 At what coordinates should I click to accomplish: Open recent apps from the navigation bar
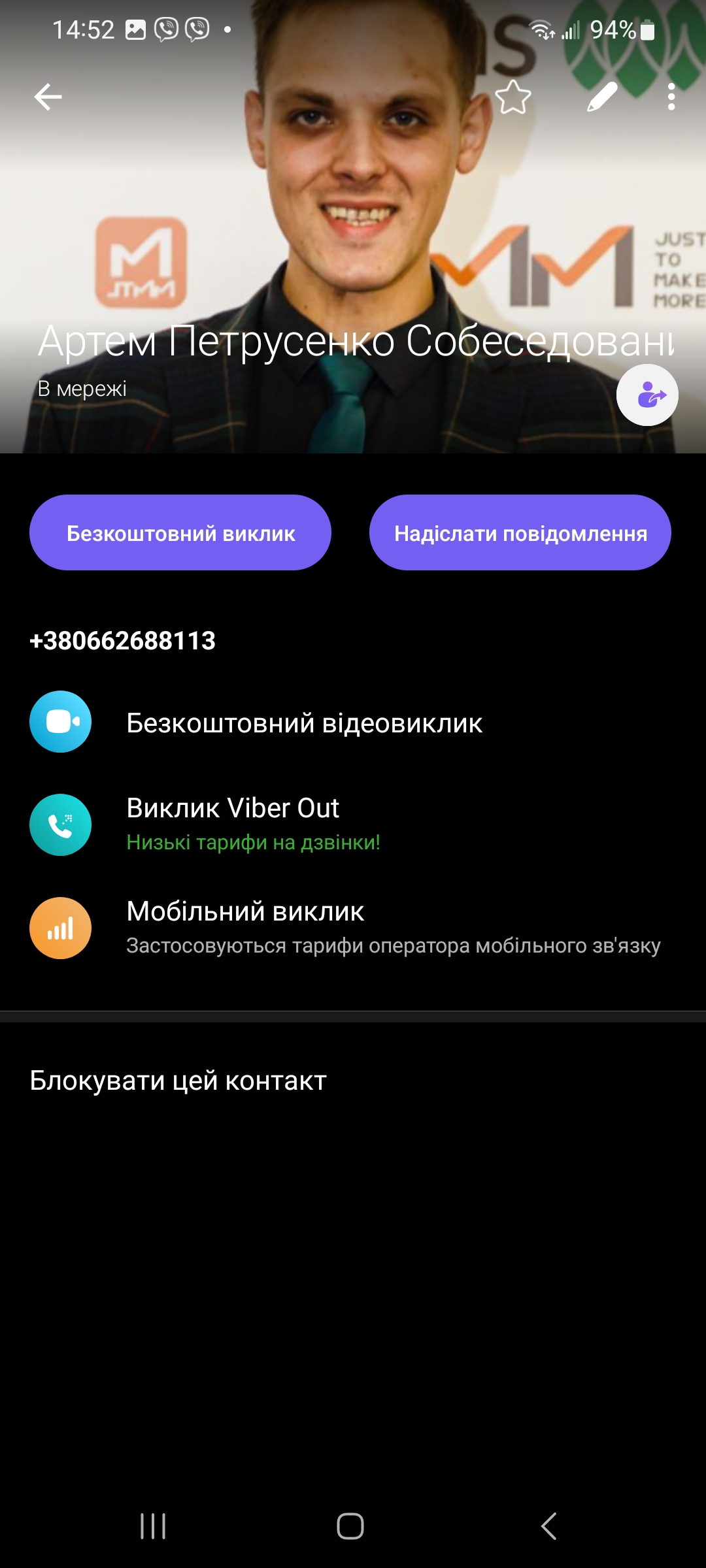tap(153, 1526)
